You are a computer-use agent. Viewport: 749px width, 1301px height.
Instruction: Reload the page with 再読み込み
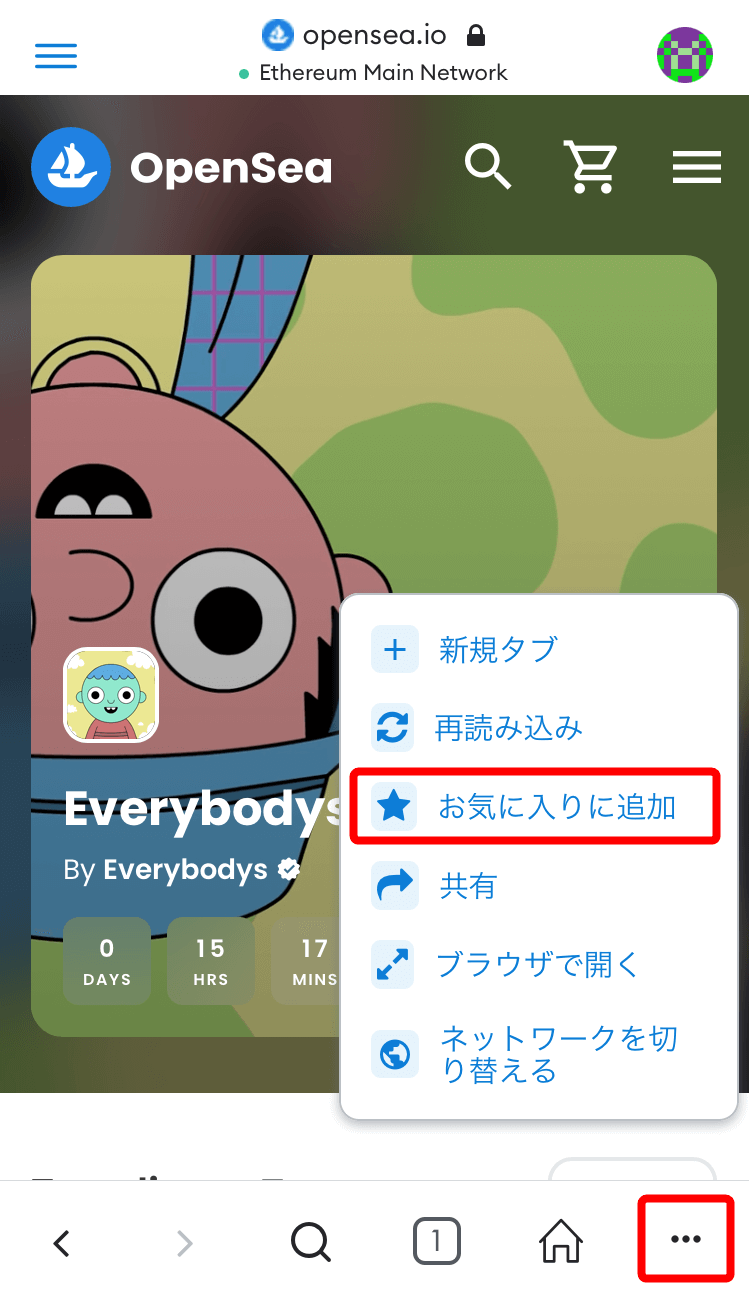508,728
